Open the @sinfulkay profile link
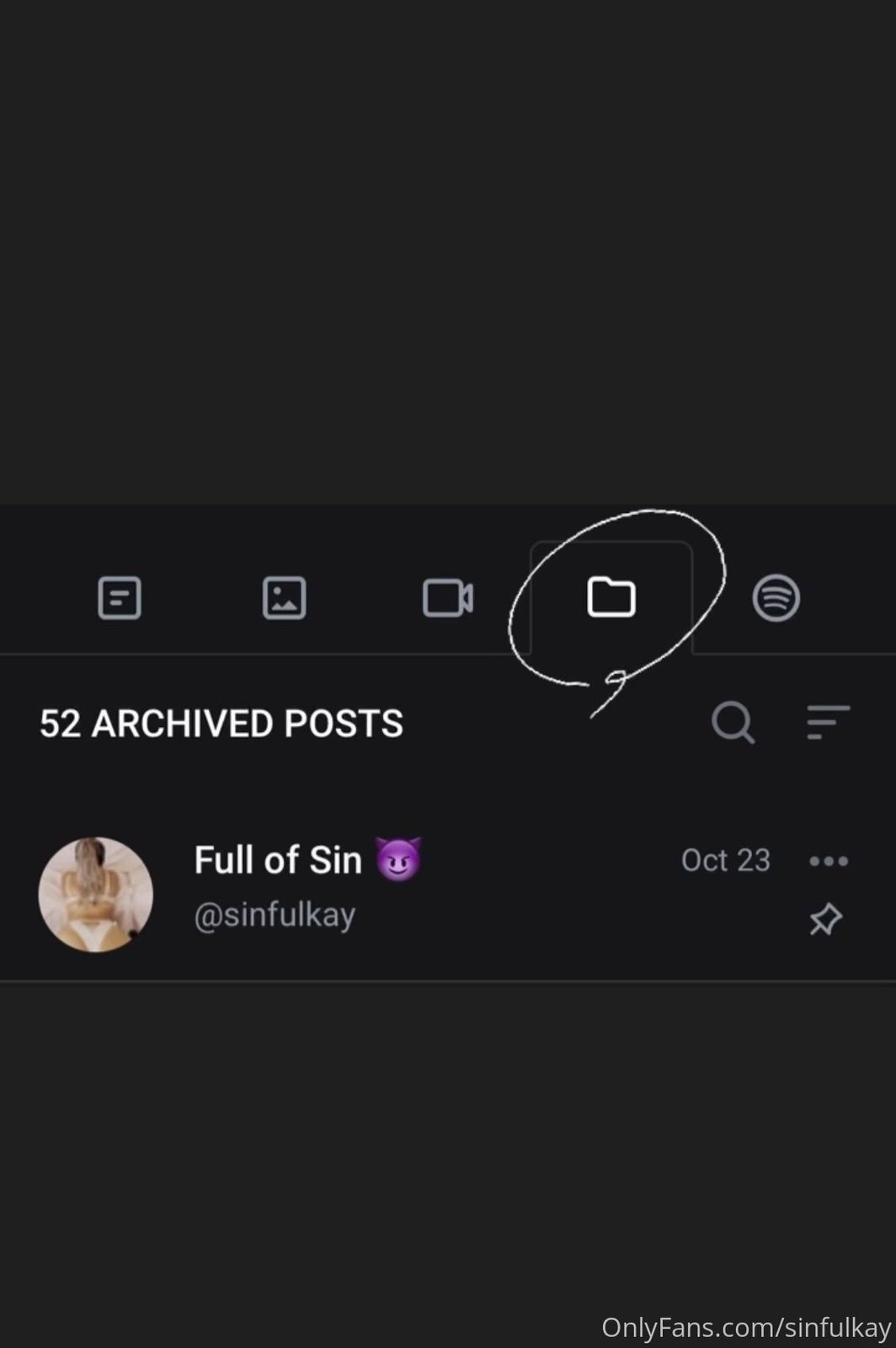Viewport: 896px width, 1348px height. (x=275, y=915)
